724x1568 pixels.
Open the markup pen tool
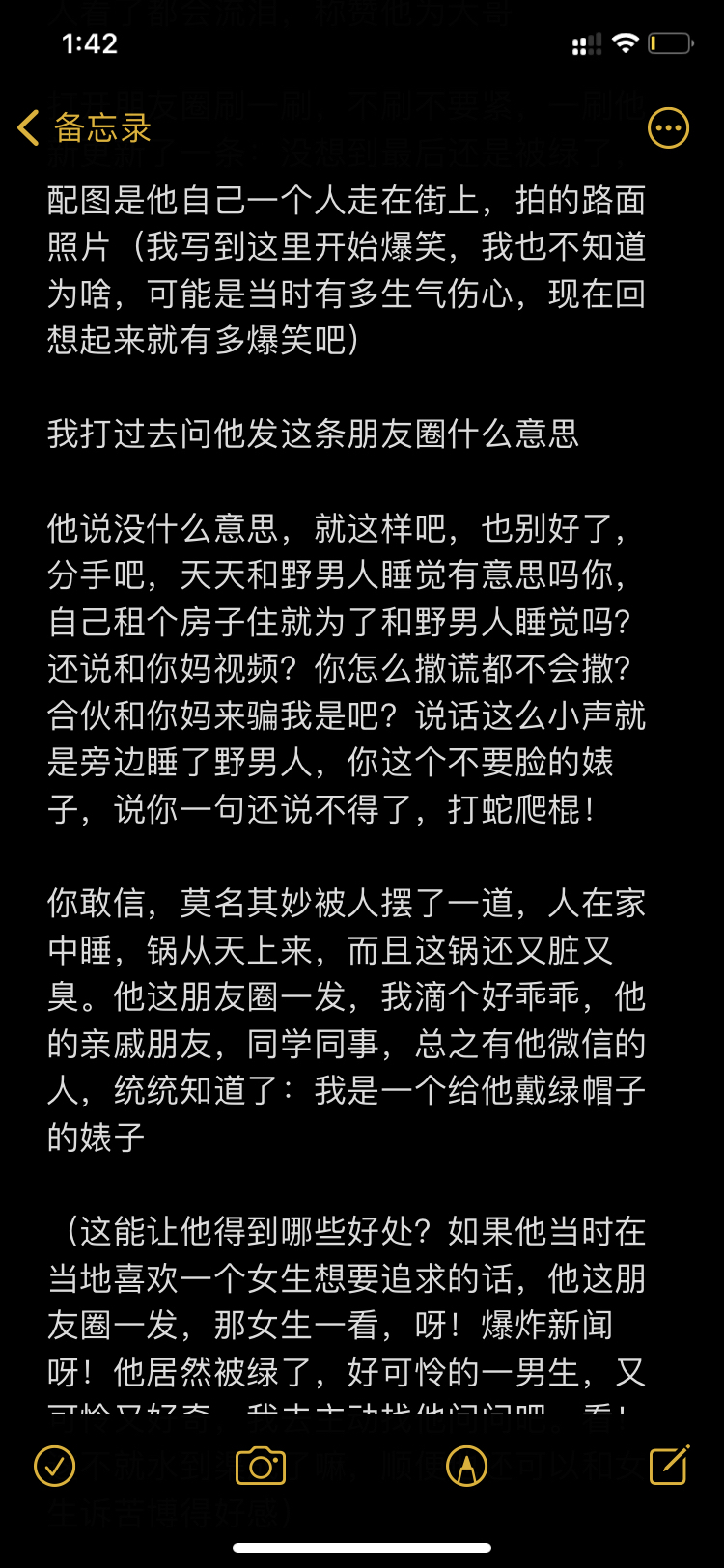(x=466, y=1466)
